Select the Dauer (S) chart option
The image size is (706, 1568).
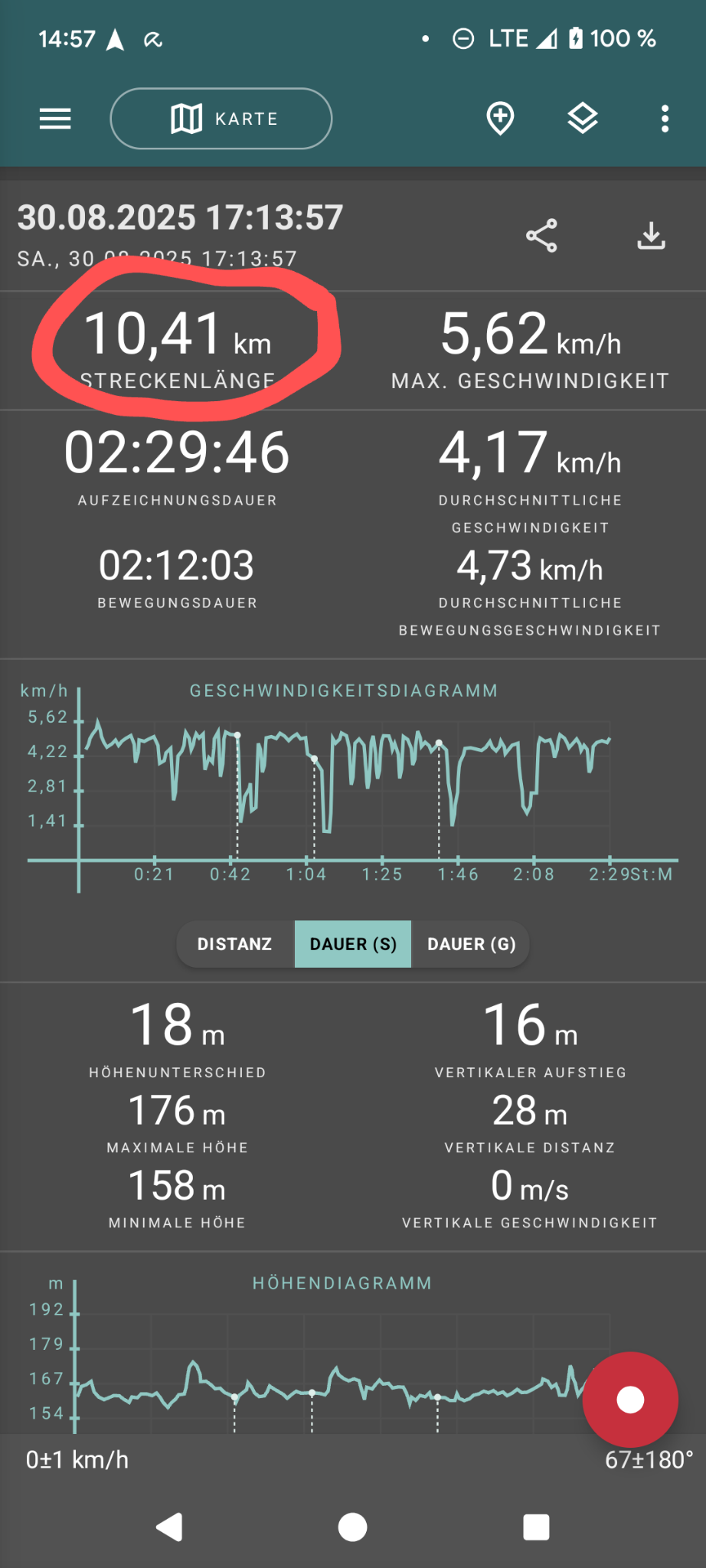click(353, 944)
